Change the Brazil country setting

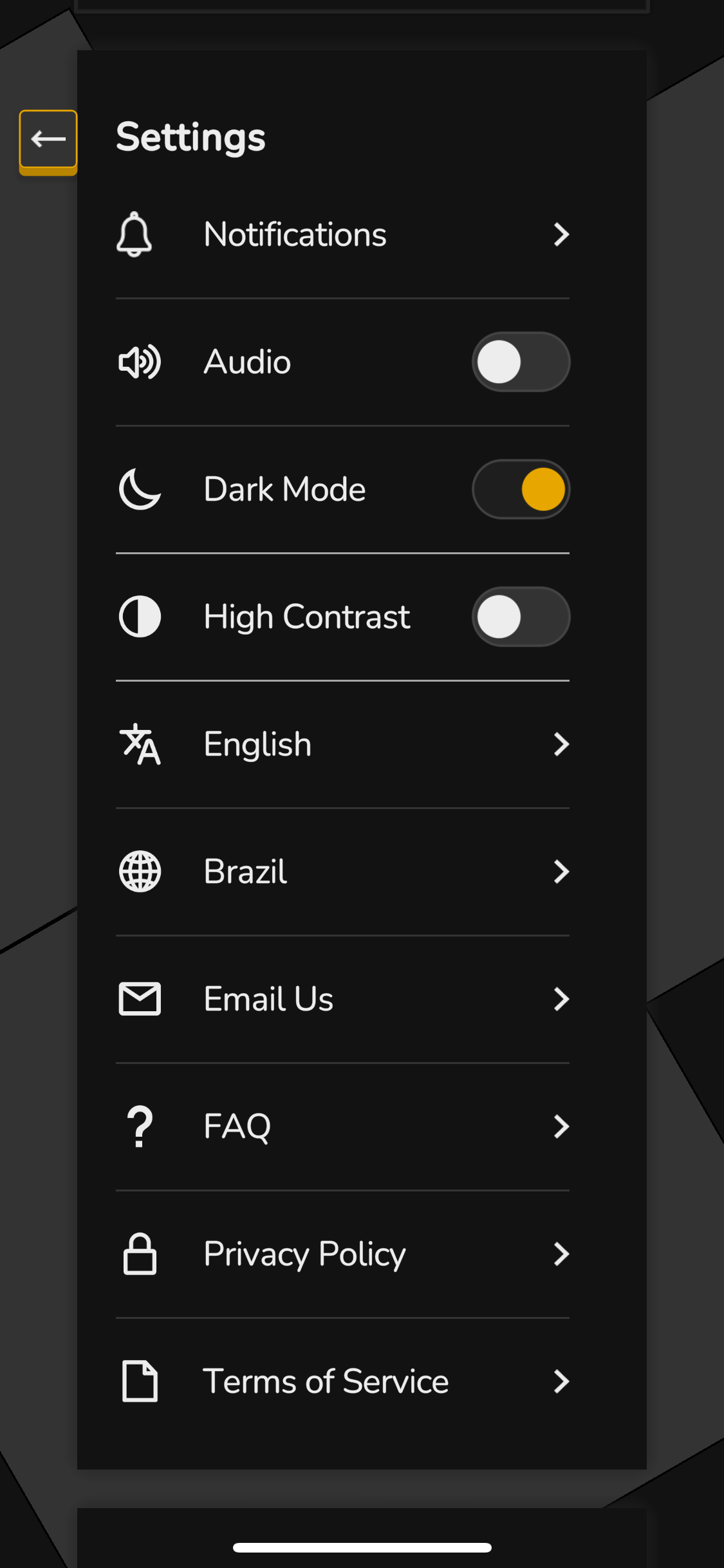pyautogui.click(x=342, y=872)
